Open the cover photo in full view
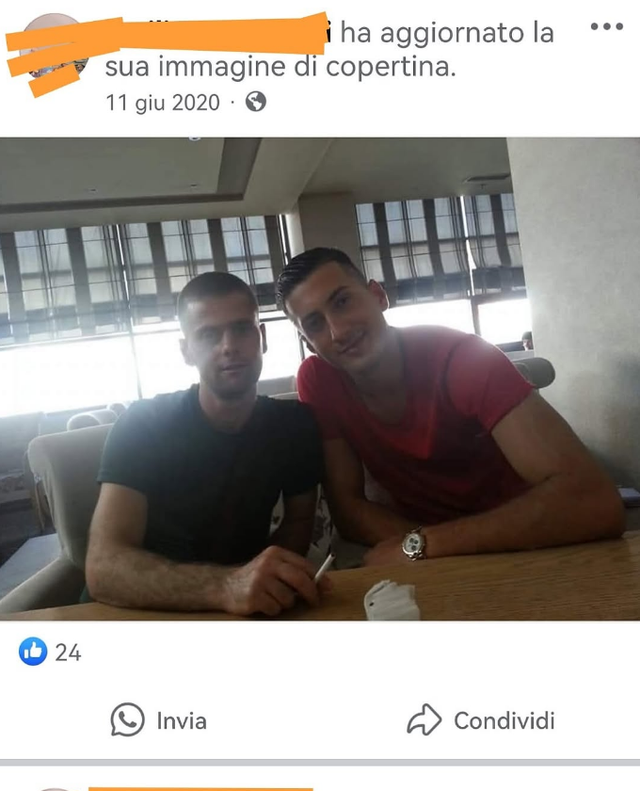 click(320, 378)
